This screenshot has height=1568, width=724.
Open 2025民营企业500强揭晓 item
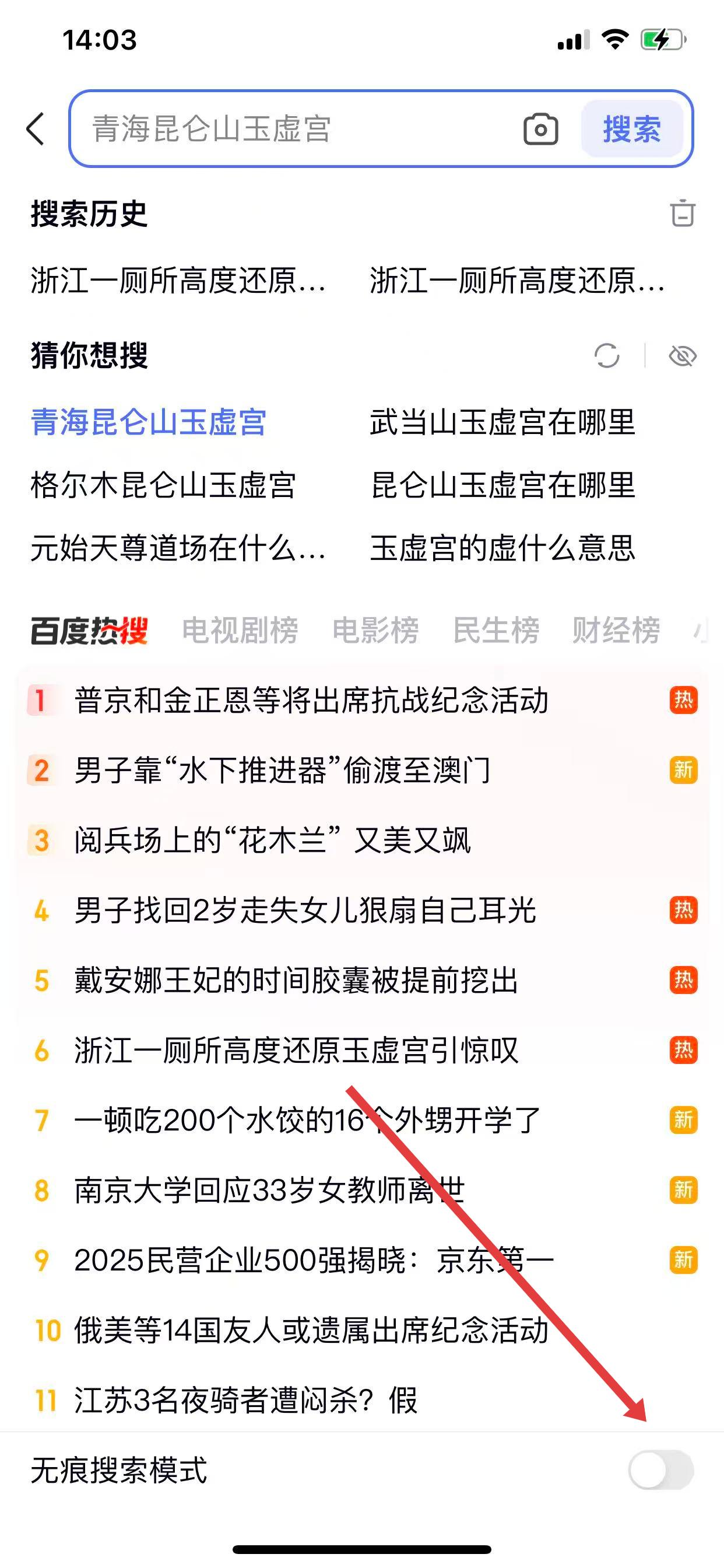(x=314, y=1260)
